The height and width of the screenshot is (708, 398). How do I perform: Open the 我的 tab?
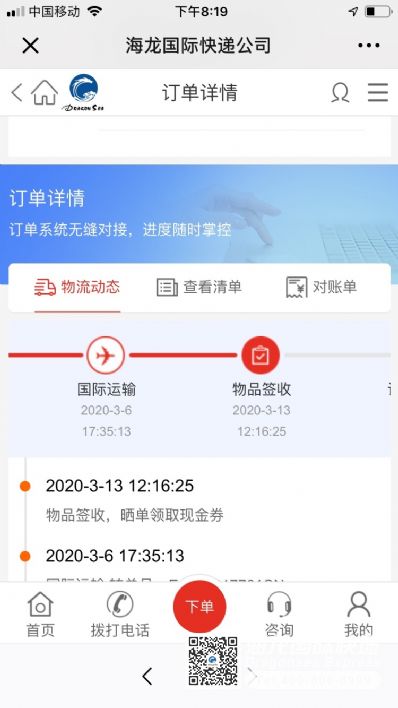pyautogui.click(x=359, y=614)
